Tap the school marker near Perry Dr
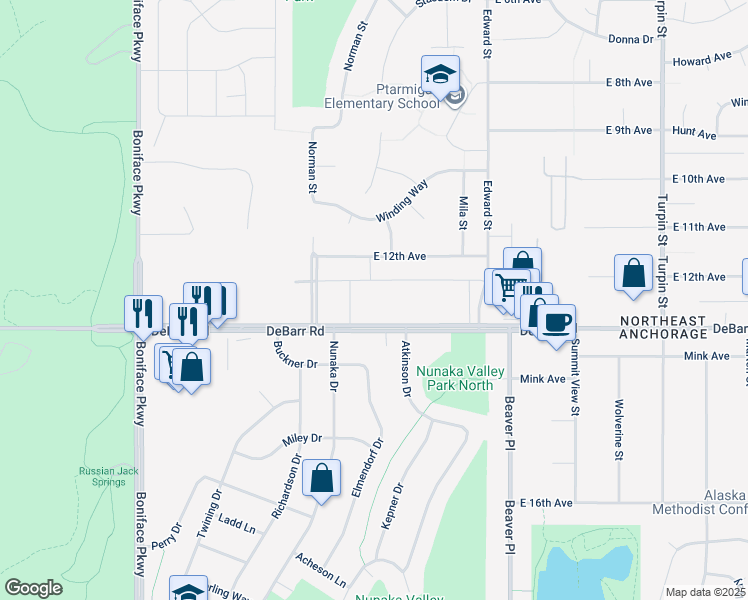Screen dimensions: 748x600 tap(188, 590)
